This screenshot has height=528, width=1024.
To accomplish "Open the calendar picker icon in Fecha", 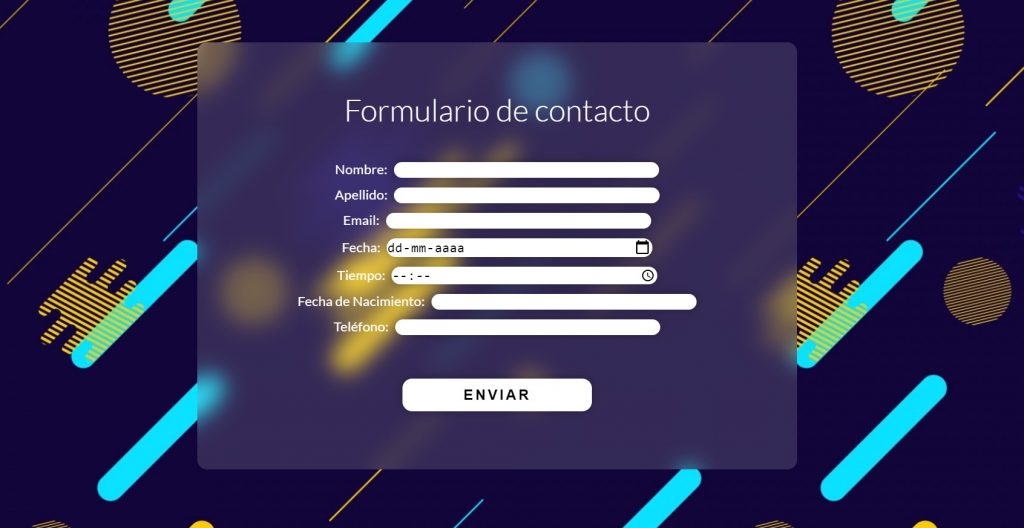I will [643, 248].
